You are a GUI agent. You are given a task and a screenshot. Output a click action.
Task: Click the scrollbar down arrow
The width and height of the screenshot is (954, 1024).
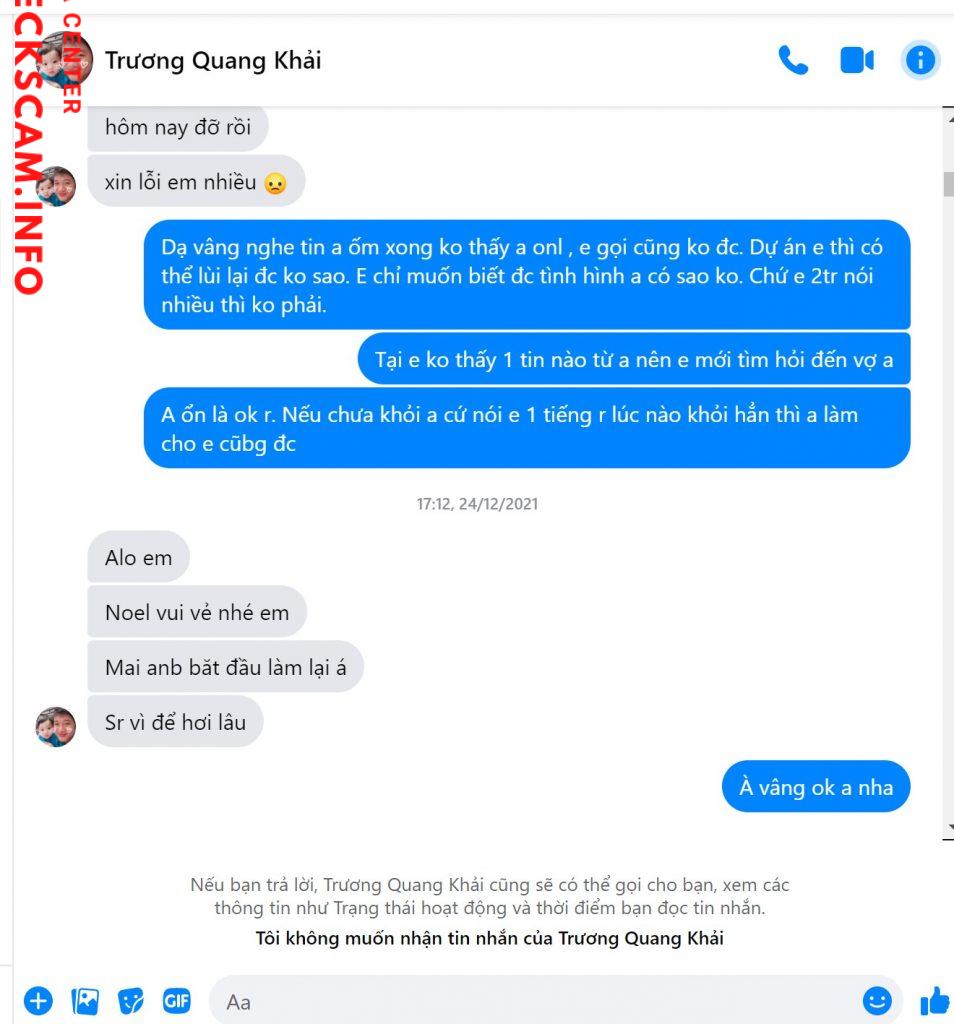point(948,829)
